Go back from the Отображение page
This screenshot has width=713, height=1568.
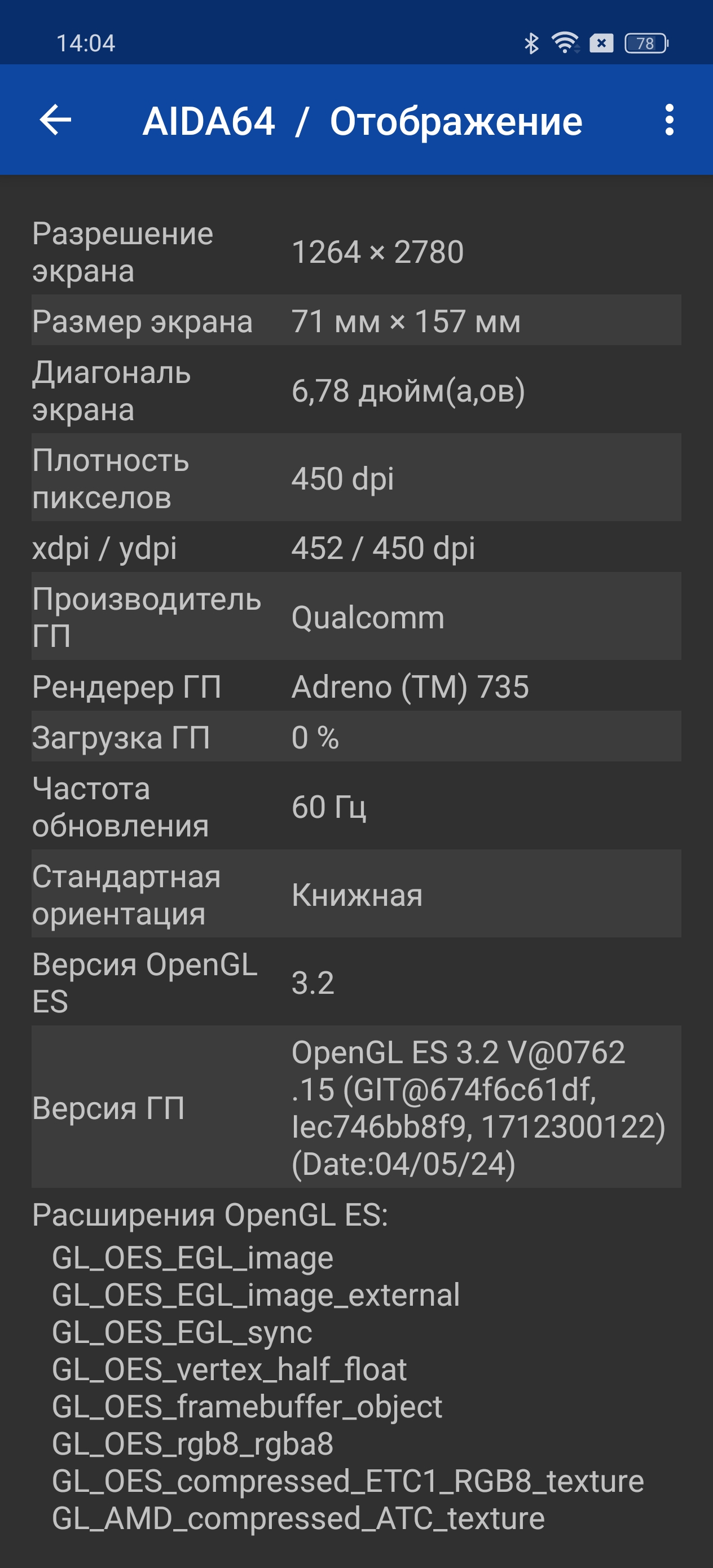(x=55, y=120)
